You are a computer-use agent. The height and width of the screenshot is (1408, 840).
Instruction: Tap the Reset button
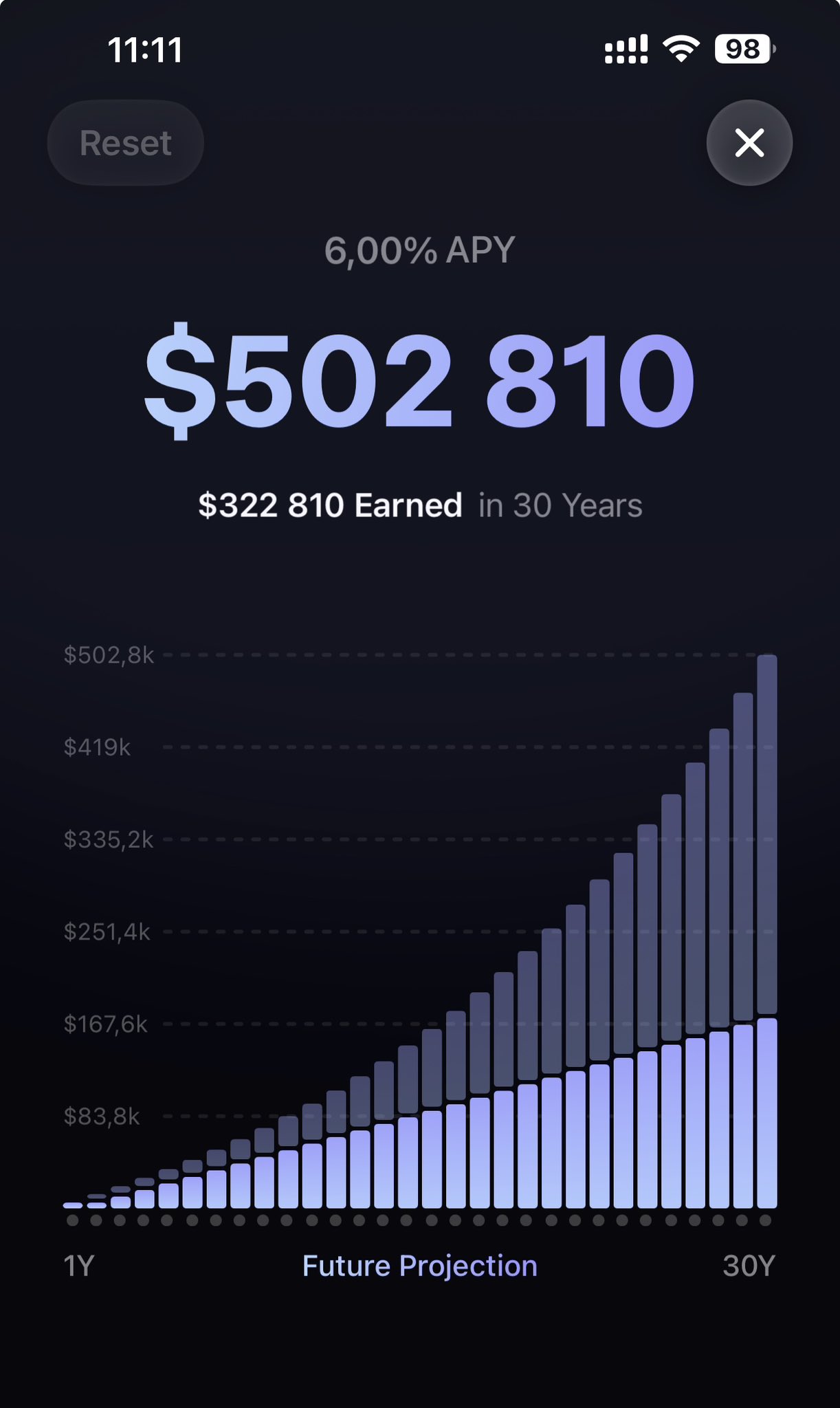point(125,143)
